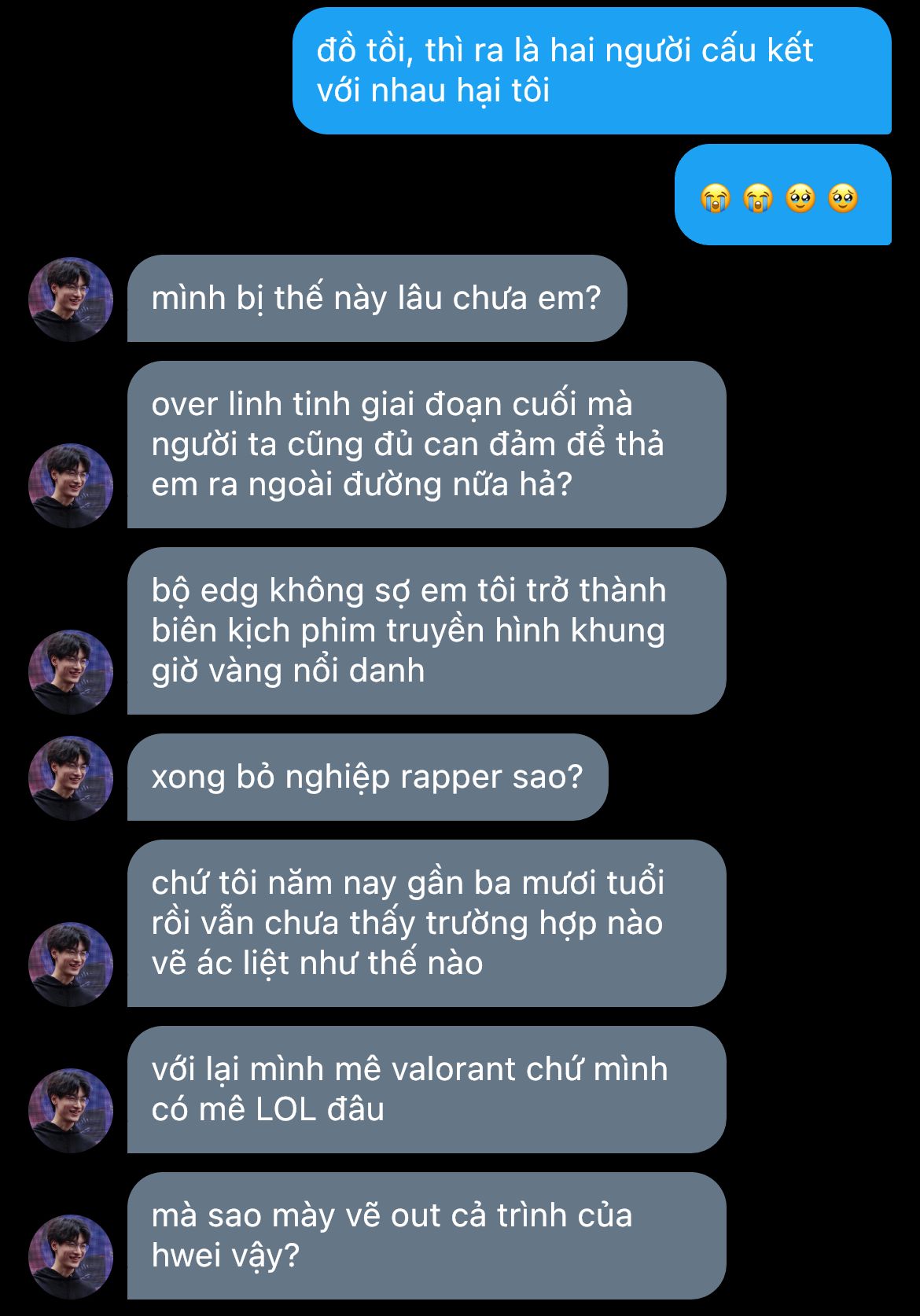Open sender's avatar beside "mình bị thế này" message
The width and height of the screenshot is (920, 1316).
click(x=71, y=300)
